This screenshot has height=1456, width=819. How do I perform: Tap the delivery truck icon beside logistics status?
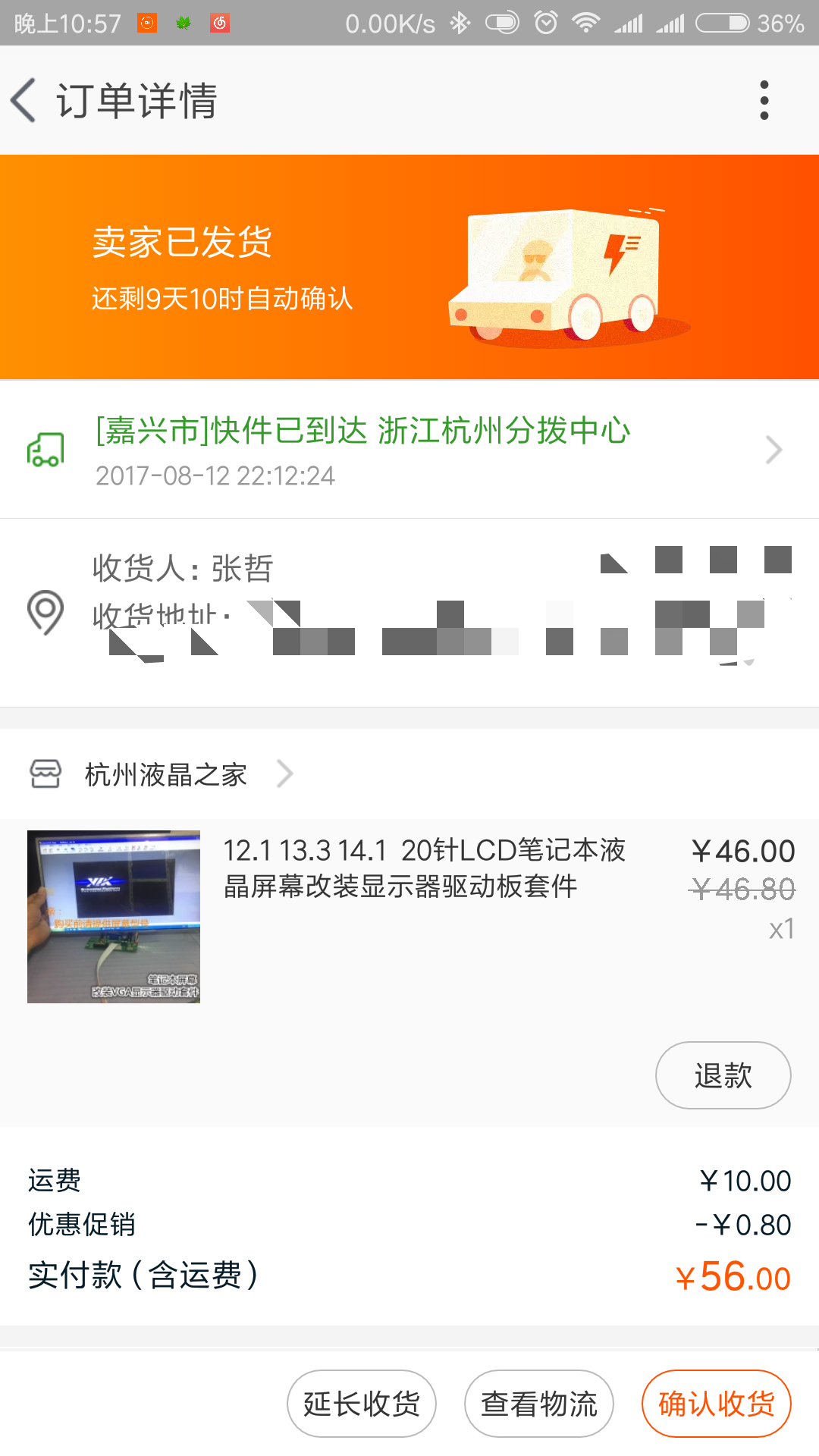pyautogui.click(x=44, y=449)
